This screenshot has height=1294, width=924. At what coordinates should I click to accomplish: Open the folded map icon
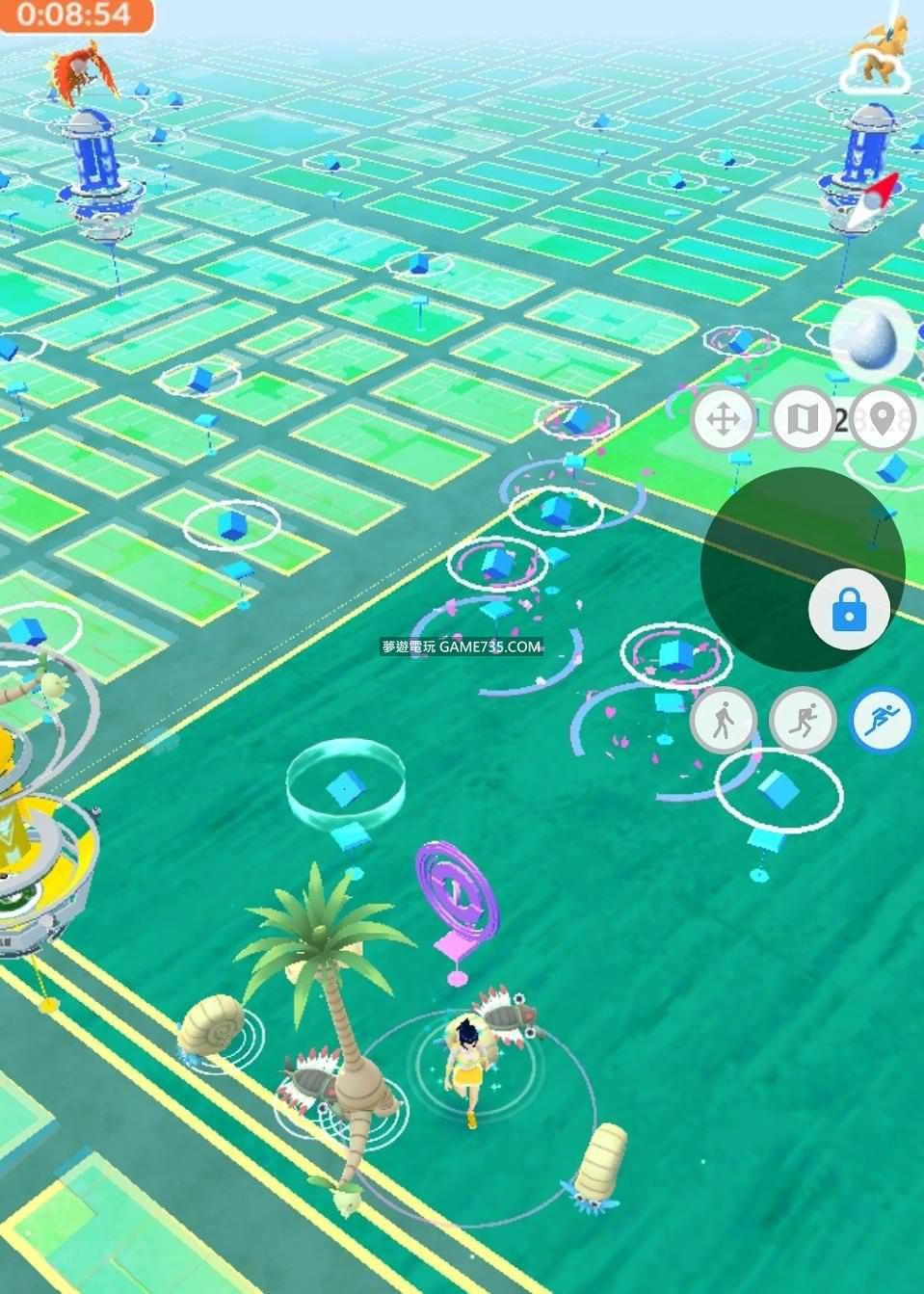pyautogui.click(x=803, y=419)
